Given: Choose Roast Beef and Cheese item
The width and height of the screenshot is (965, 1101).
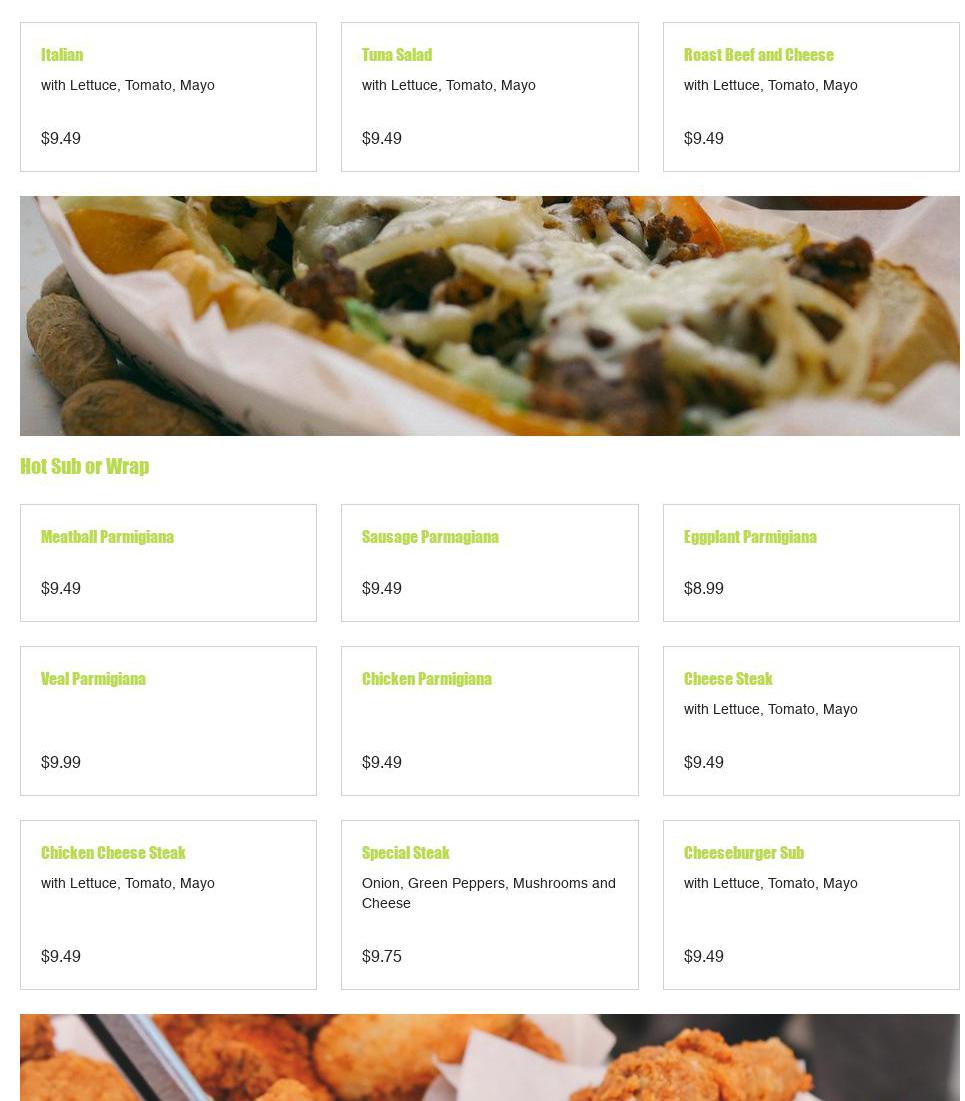Looking at the screenshot, I should [x=810, y=97].
